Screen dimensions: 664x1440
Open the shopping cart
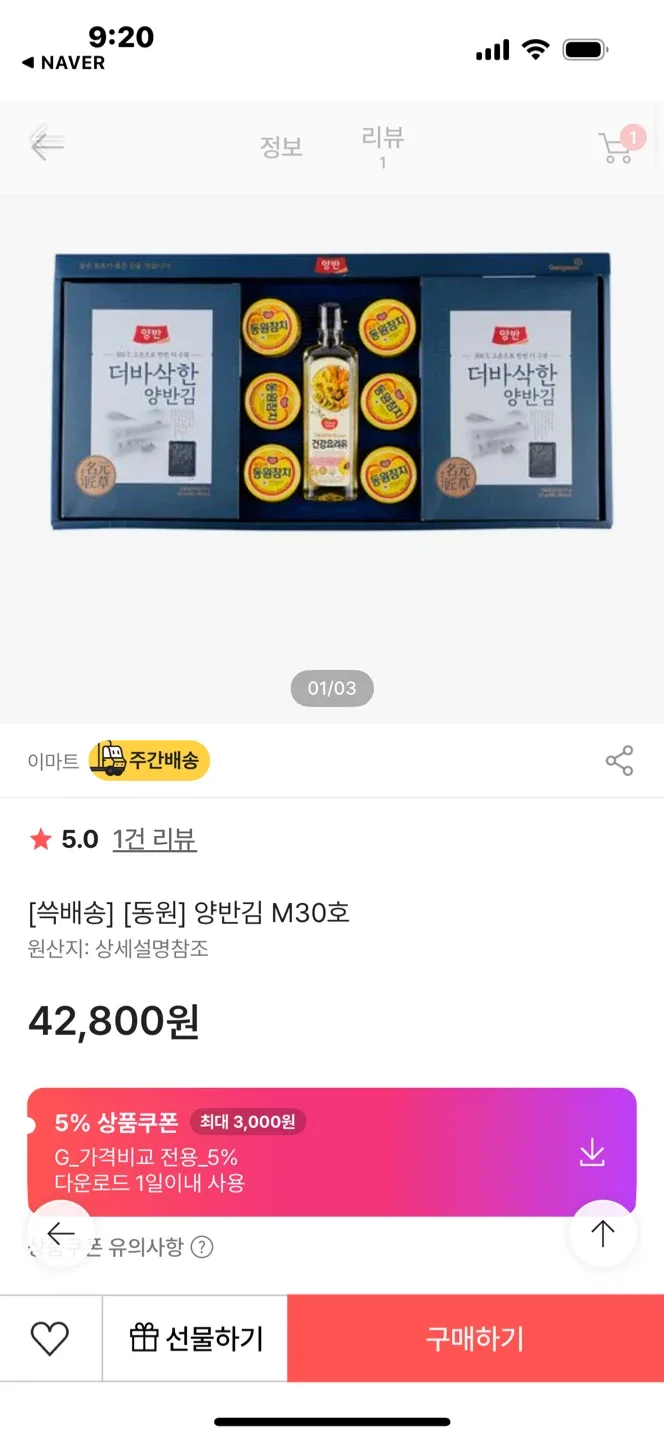click(x=617, y=148)
